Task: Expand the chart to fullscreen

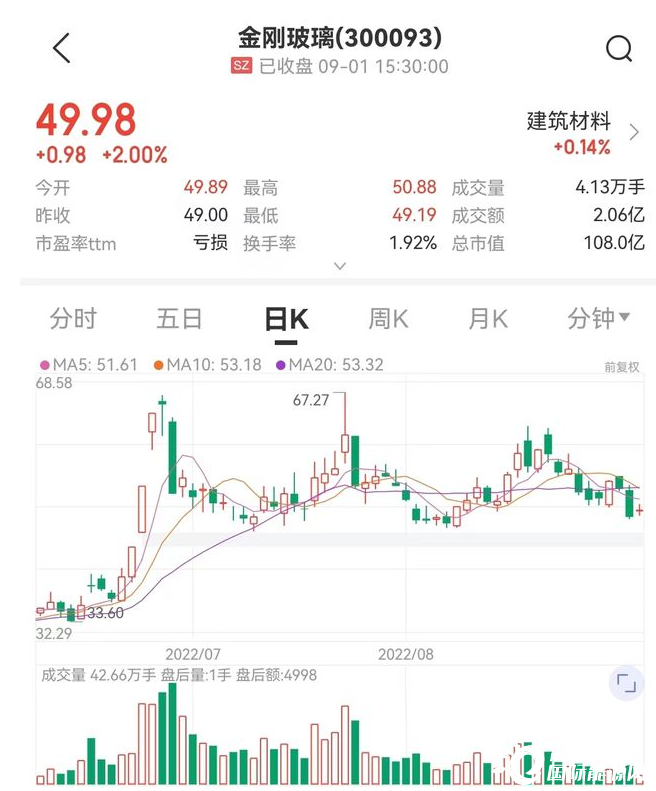Action: pos(626,683)
